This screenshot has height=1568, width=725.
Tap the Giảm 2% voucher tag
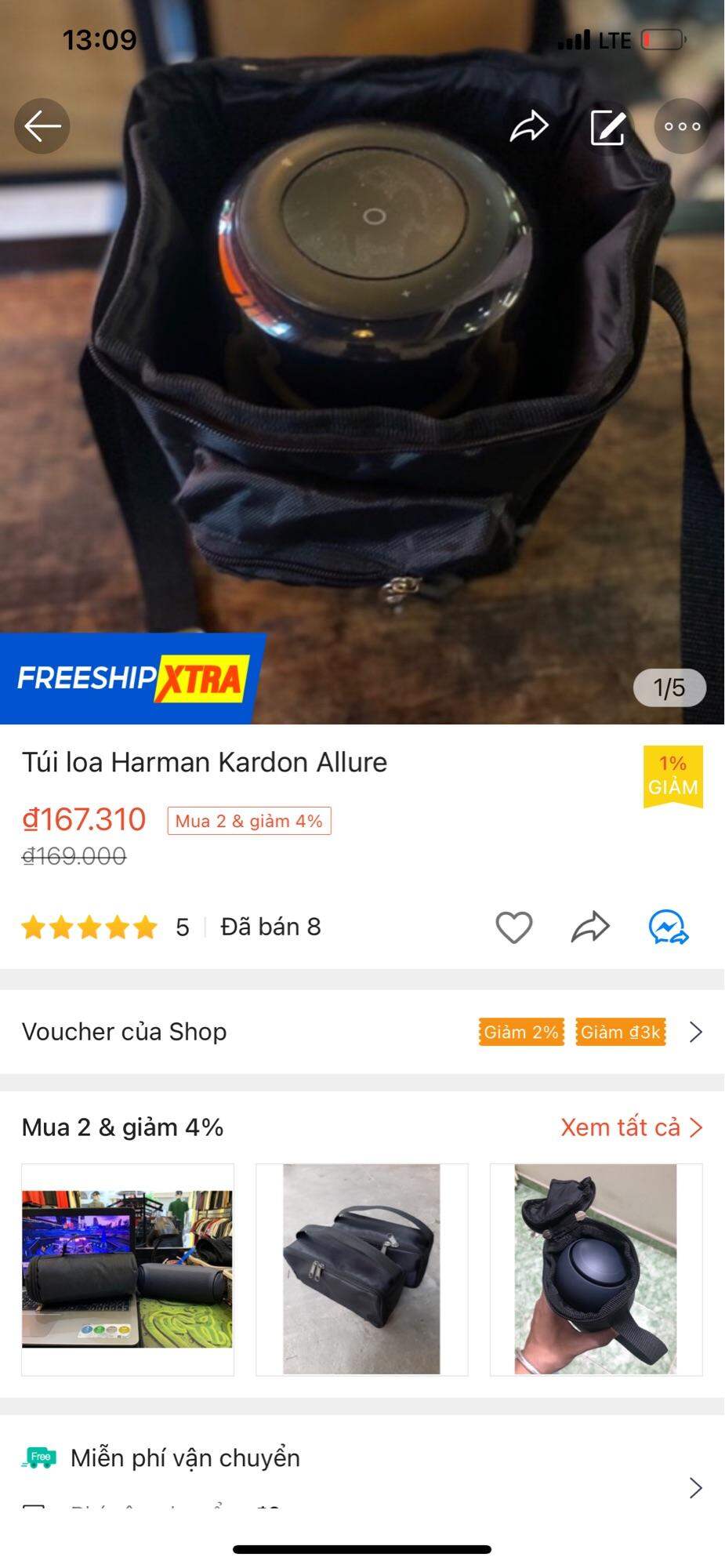521,1032
